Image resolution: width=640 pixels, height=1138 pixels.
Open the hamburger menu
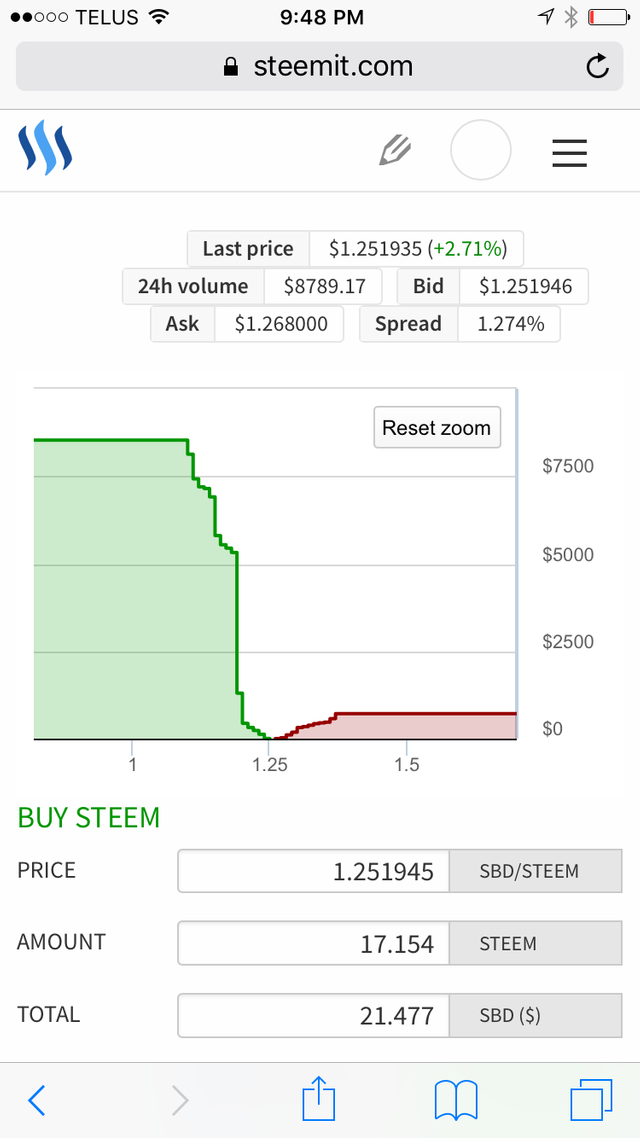pyautogui.click(x=569, y=152)
